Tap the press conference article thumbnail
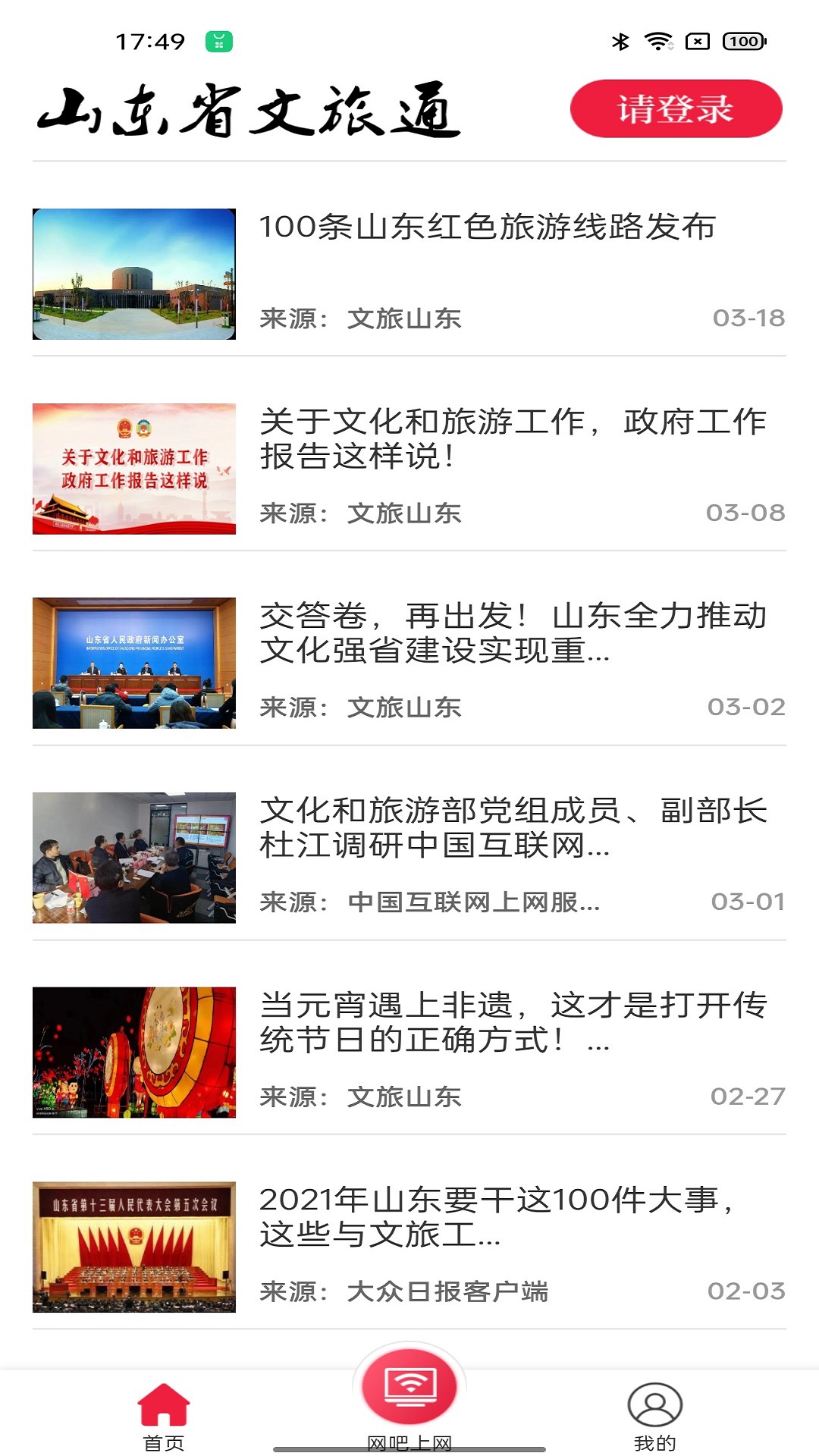 tap(136, 658)
